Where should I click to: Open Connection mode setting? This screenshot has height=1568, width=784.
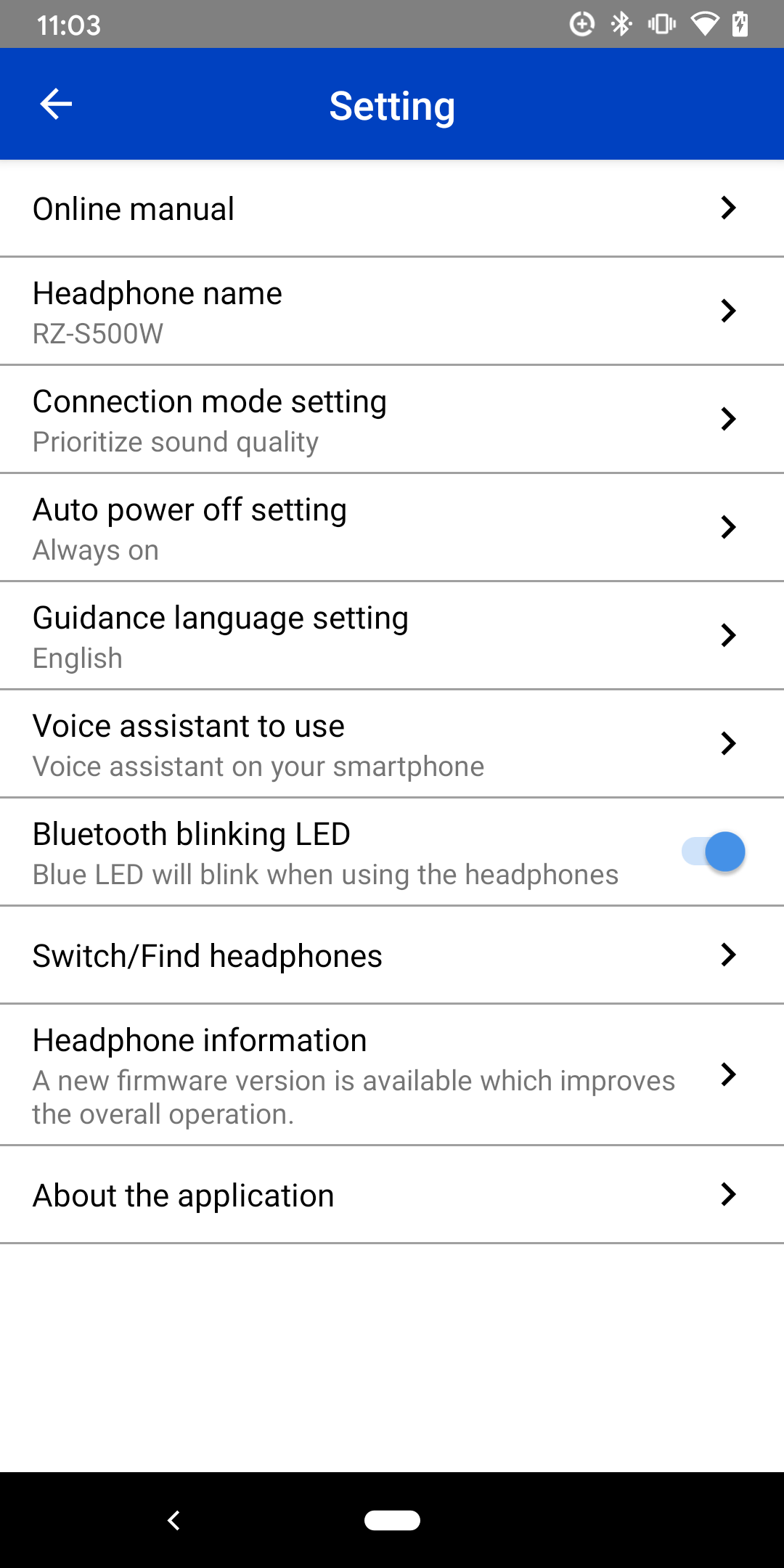pos(392,420)
